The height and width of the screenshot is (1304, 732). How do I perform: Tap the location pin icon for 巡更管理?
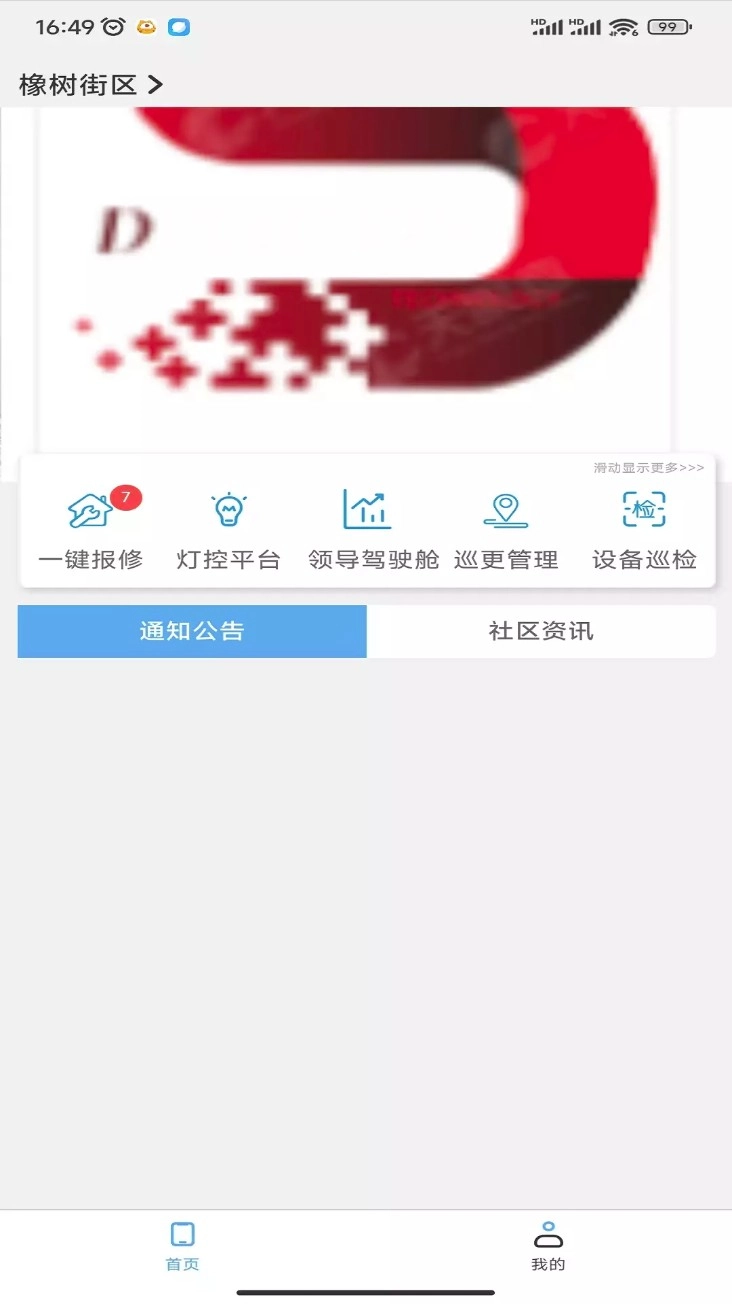505,510
